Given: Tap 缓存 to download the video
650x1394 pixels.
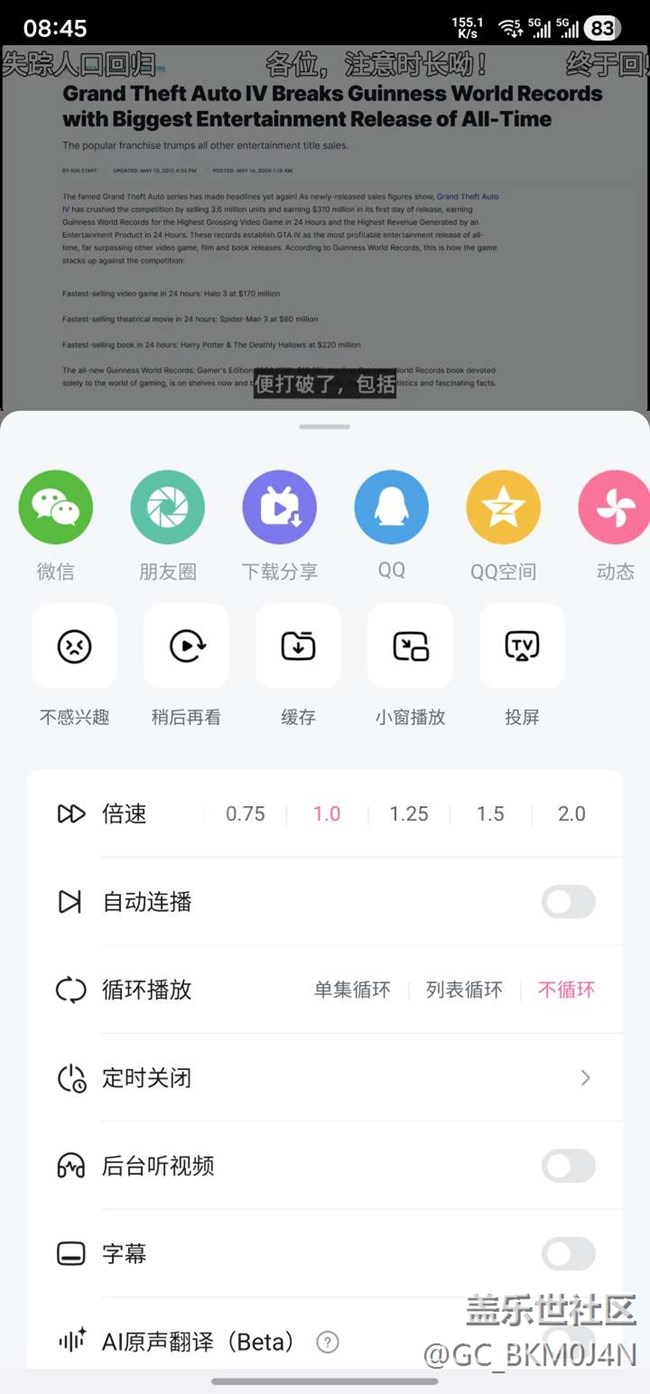Looking at the screenshot, I should (x=298, y=647).
